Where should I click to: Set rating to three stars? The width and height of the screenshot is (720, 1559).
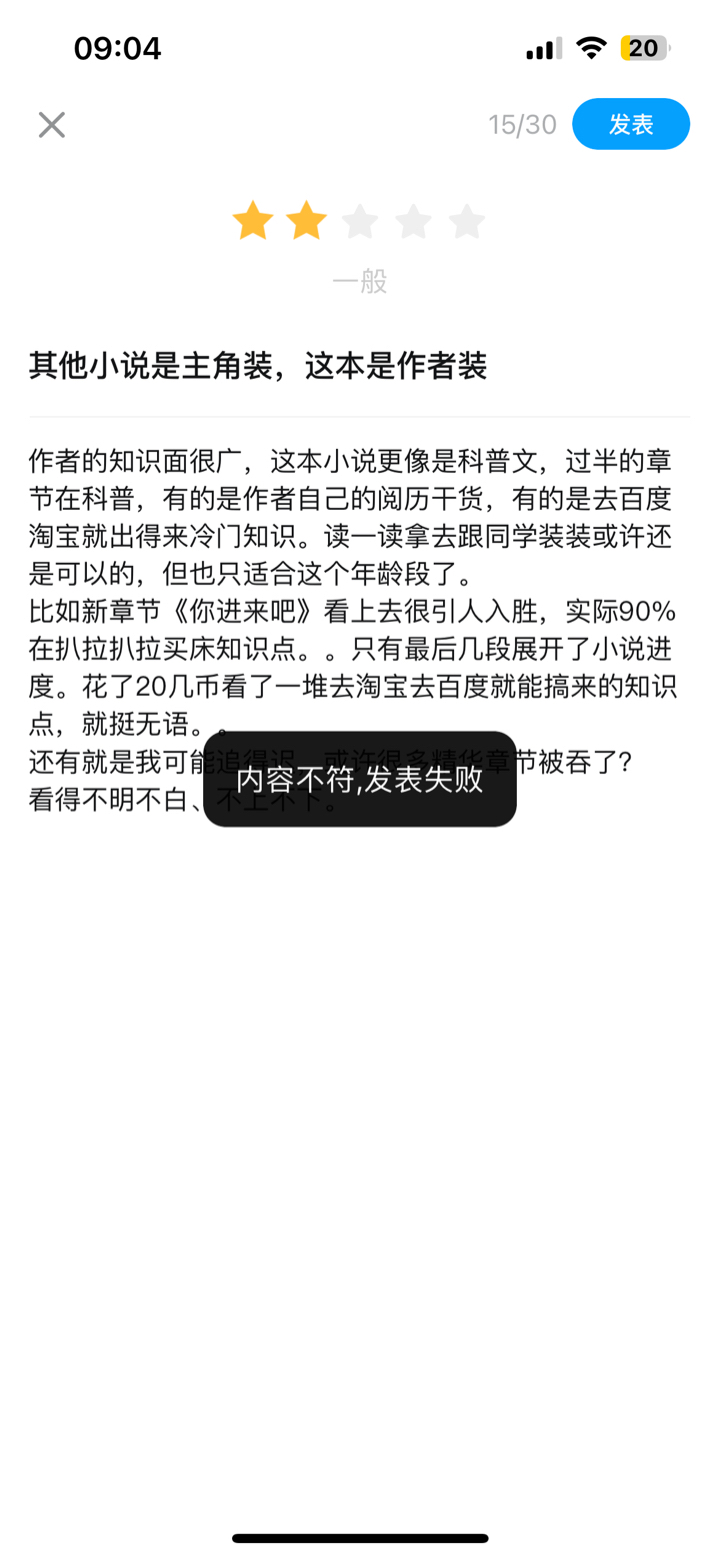point(360,221)
